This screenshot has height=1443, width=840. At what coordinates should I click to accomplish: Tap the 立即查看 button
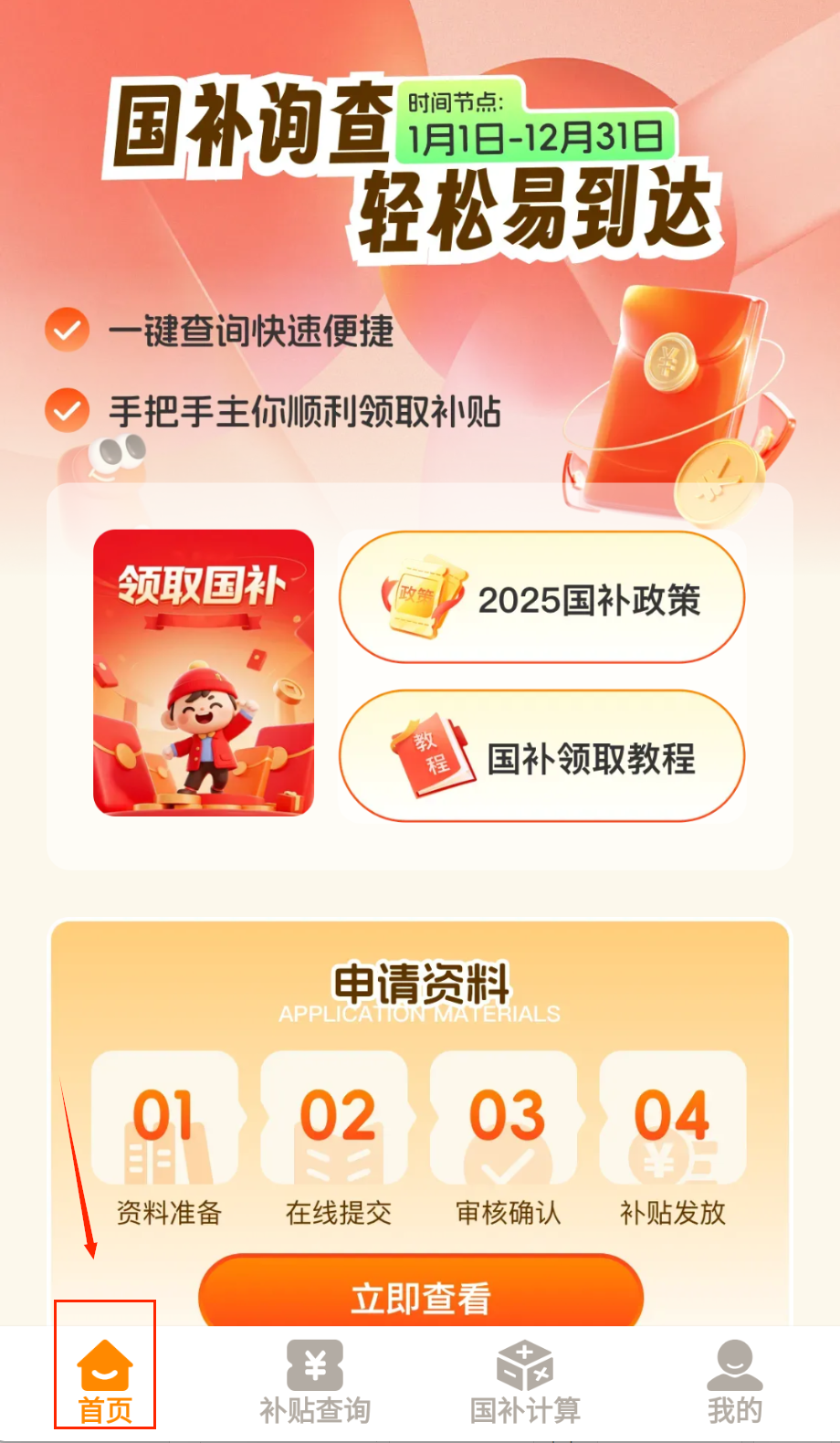tap(421, 1295)
